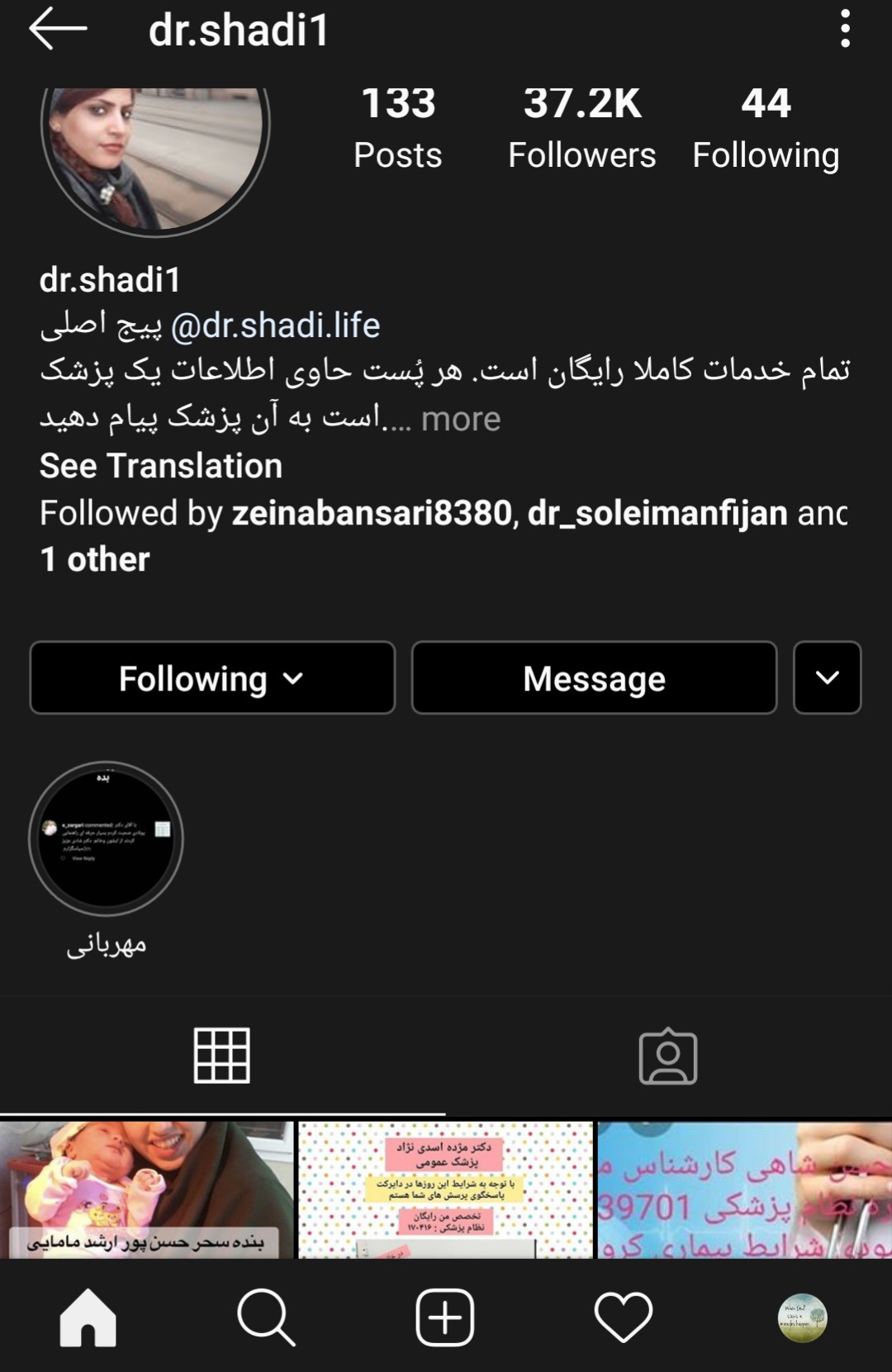Image resolution: width=892 pixels, height=1372 pixels.
Task: Open the @dr.shadi.life profile link
Action: [x=275, y=325]
